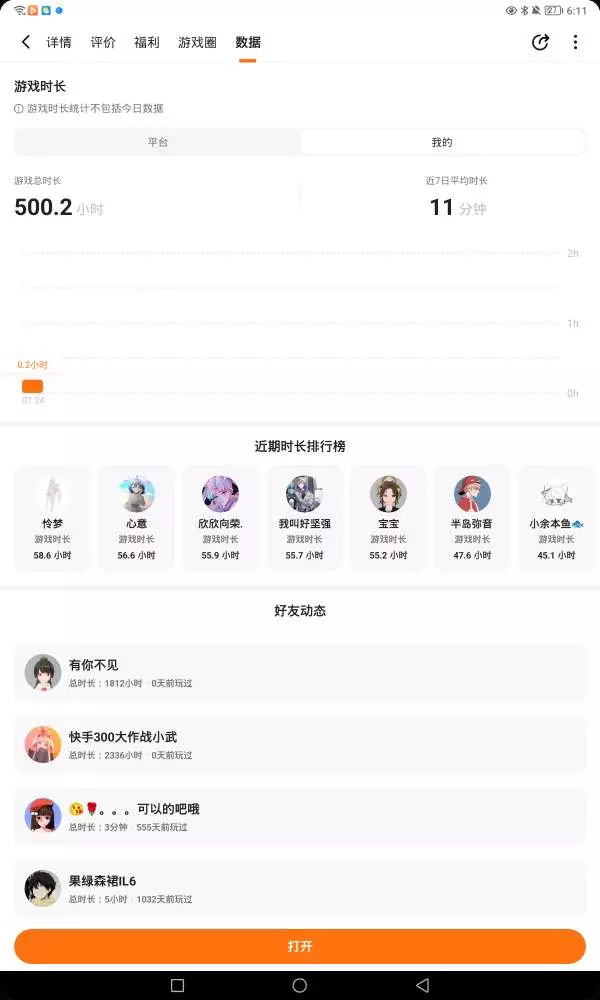
Task: Switch to the 评价 tab
Action: click(x=103, y=42)
